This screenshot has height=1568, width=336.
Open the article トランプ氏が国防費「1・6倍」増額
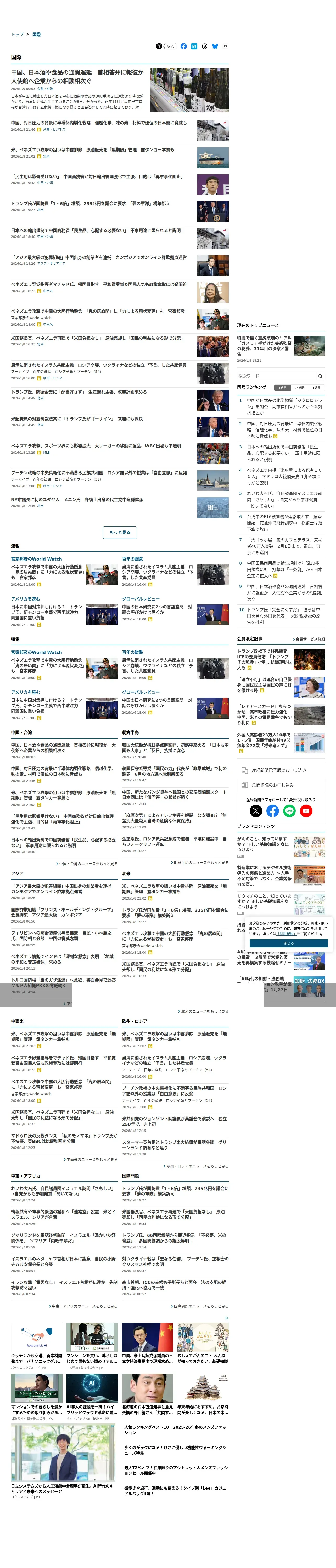pyautogui.click(x=90, y=203)
